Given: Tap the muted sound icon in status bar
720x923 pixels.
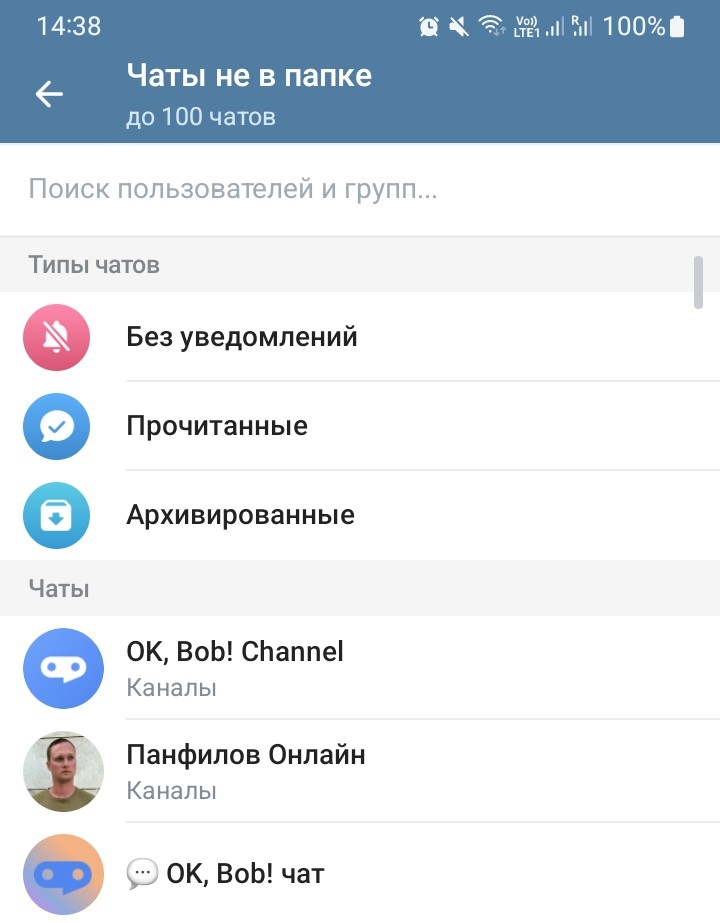Looking at the screenshot, I should pyautogui.click(x=458, y=26).
